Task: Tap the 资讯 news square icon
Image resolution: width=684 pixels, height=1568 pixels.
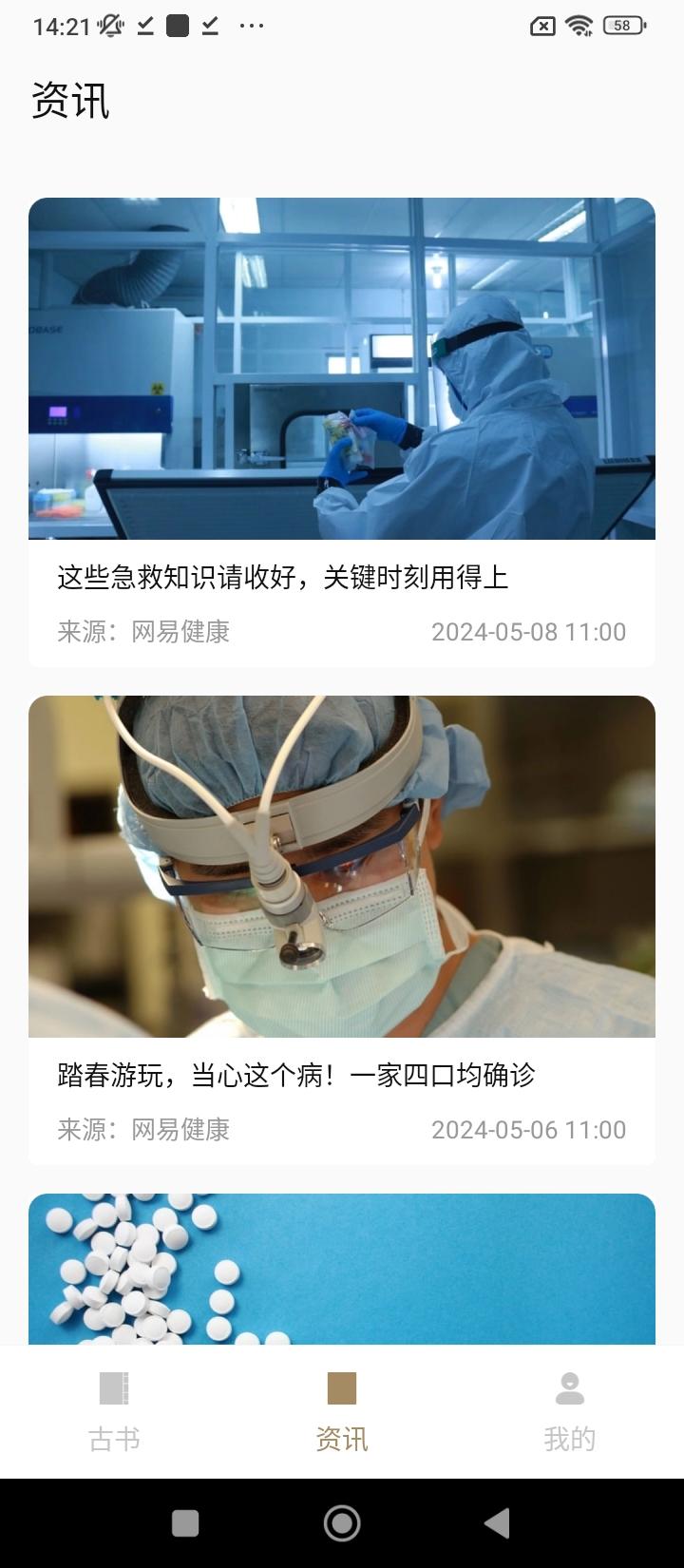Action: [x=341, y=1387]
